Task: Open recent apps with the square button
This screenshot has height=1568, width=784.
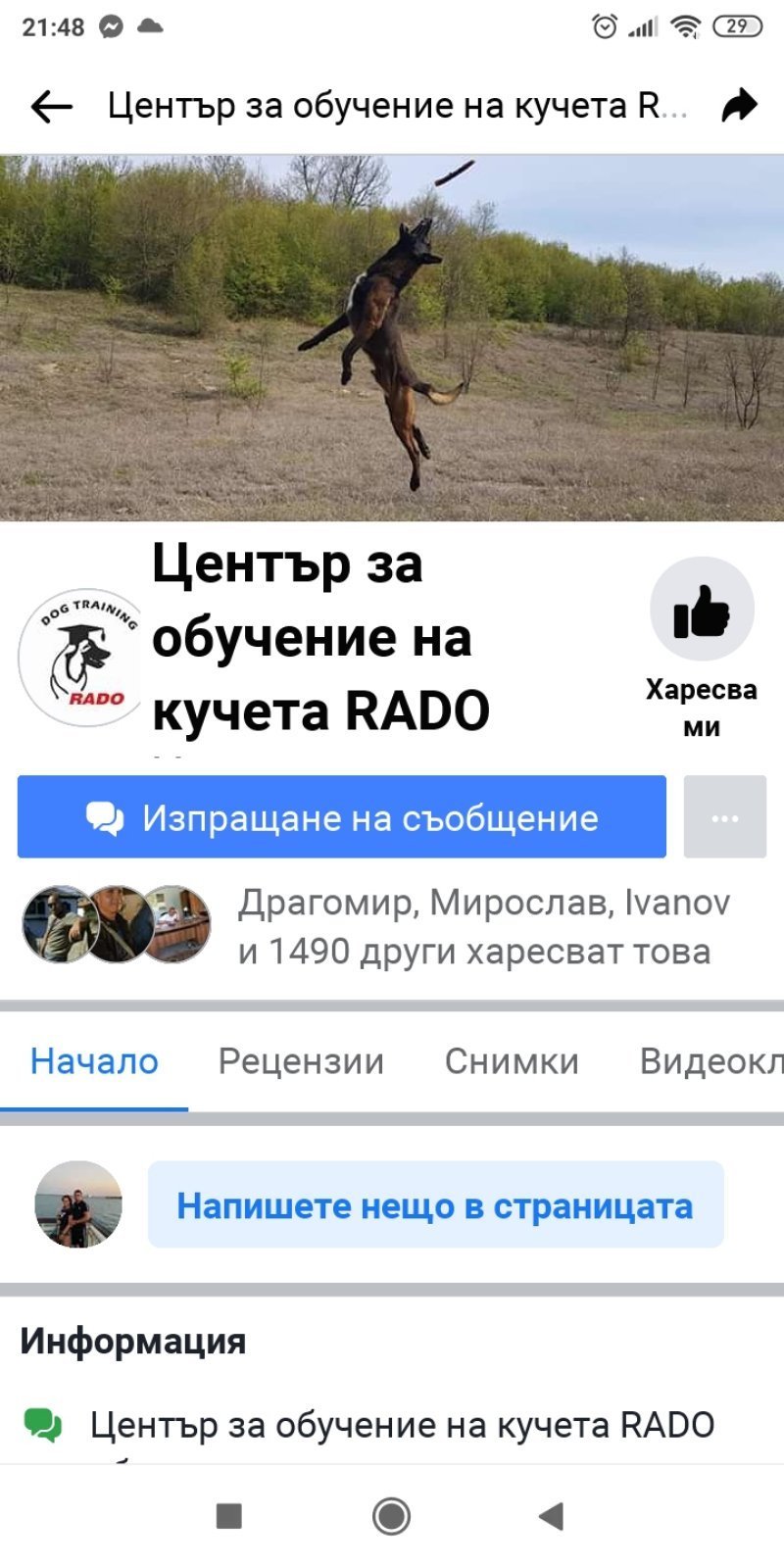Action: [x=228, y=1516]
